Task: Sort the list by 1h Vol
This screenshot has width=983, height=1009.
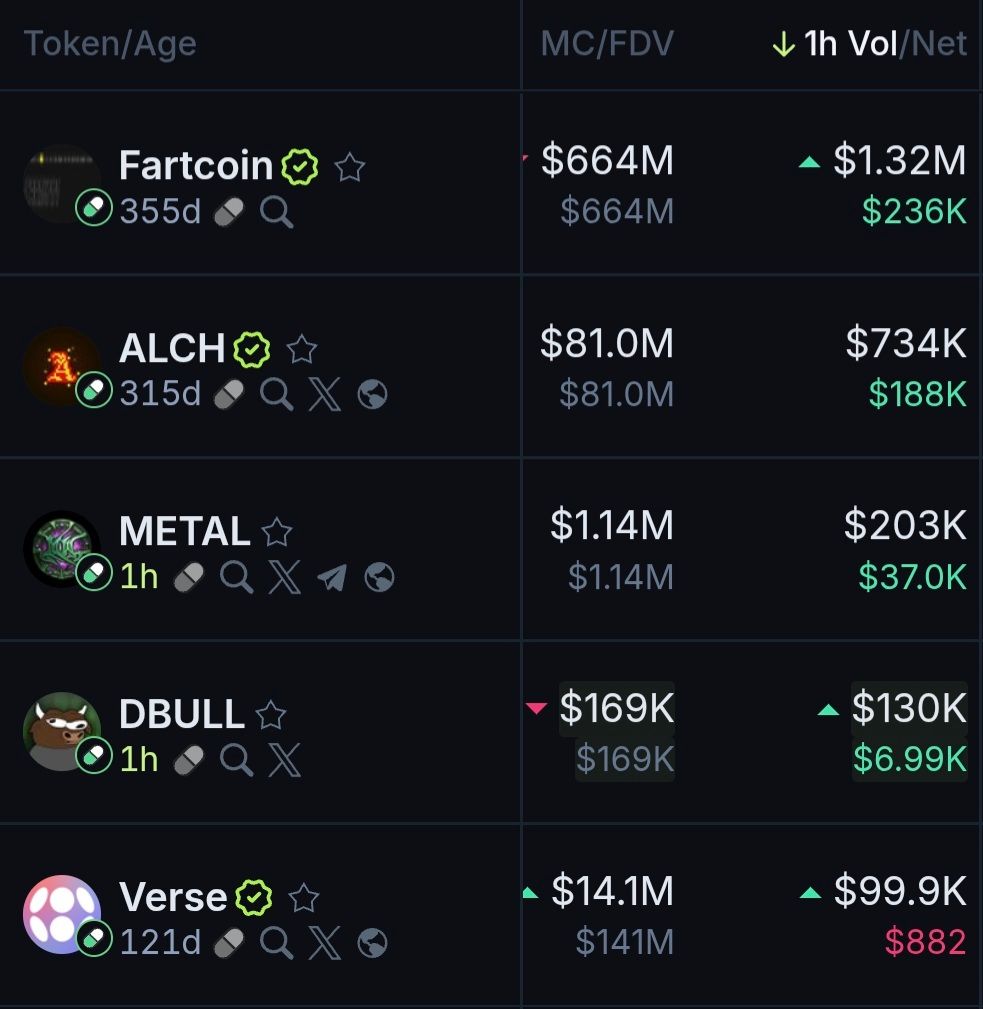Action: coord(848,44)
